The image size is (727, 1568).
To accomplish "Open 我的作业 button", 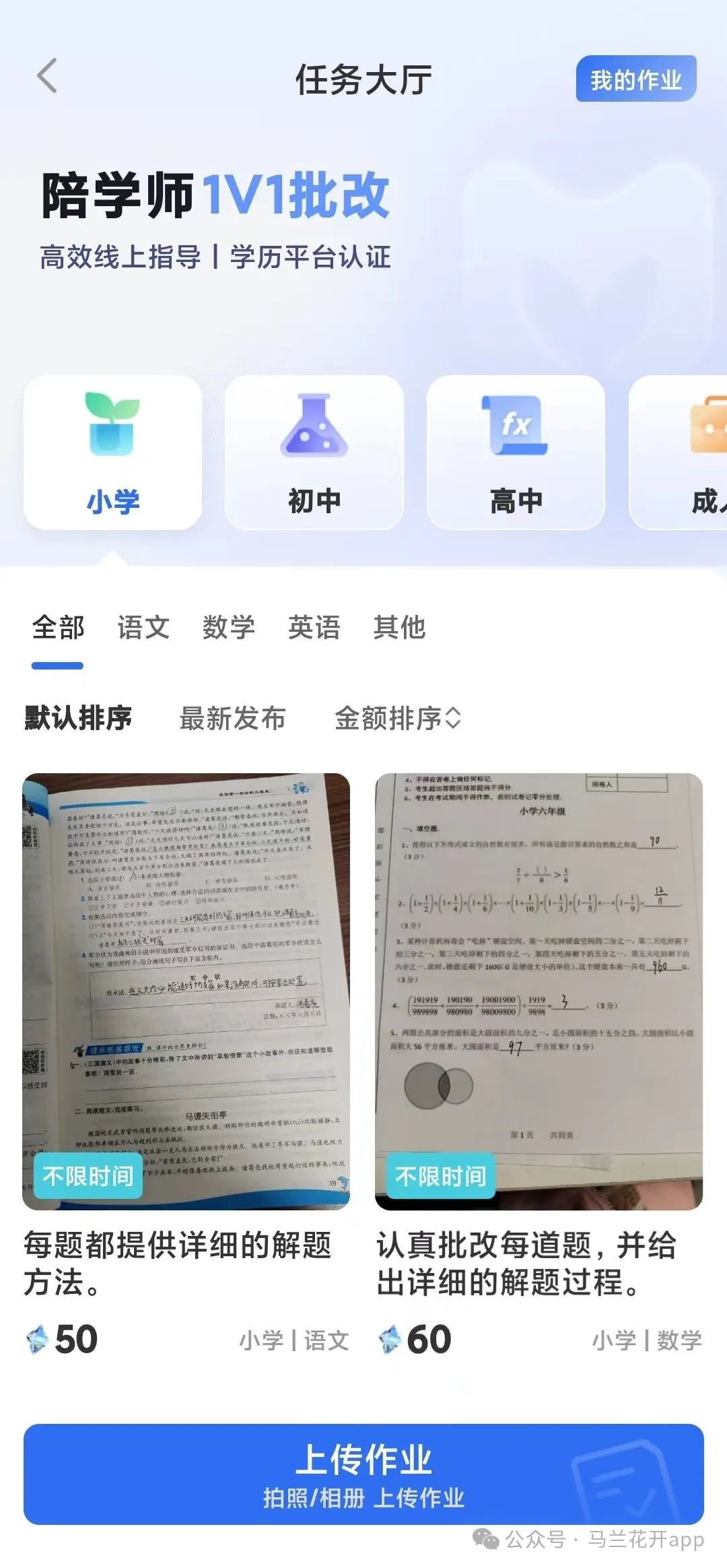I will point(635,79).
